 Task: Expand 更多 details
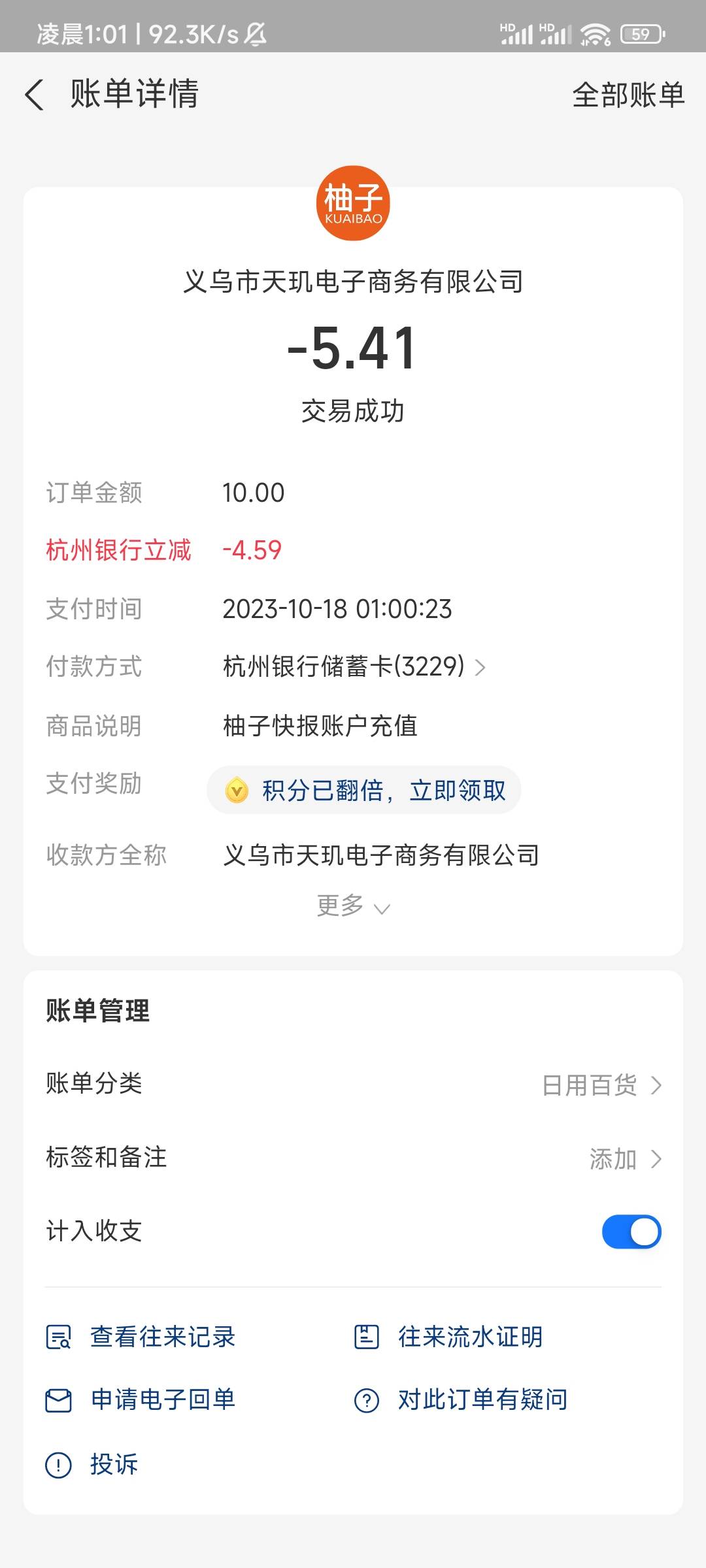[x=353, y=906]
